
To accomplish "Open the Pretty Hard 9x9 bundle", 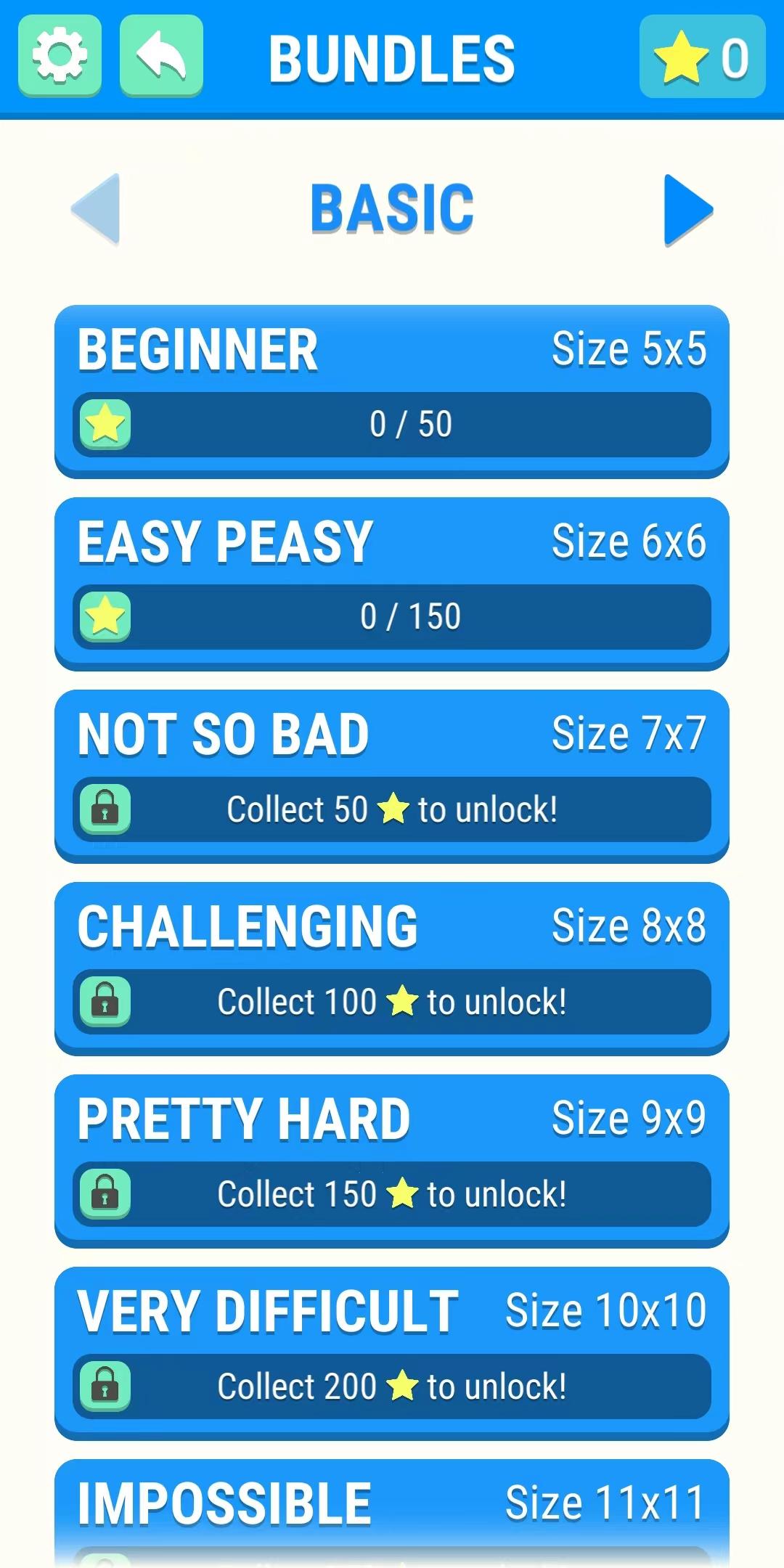I will [x=392, y=1160].
